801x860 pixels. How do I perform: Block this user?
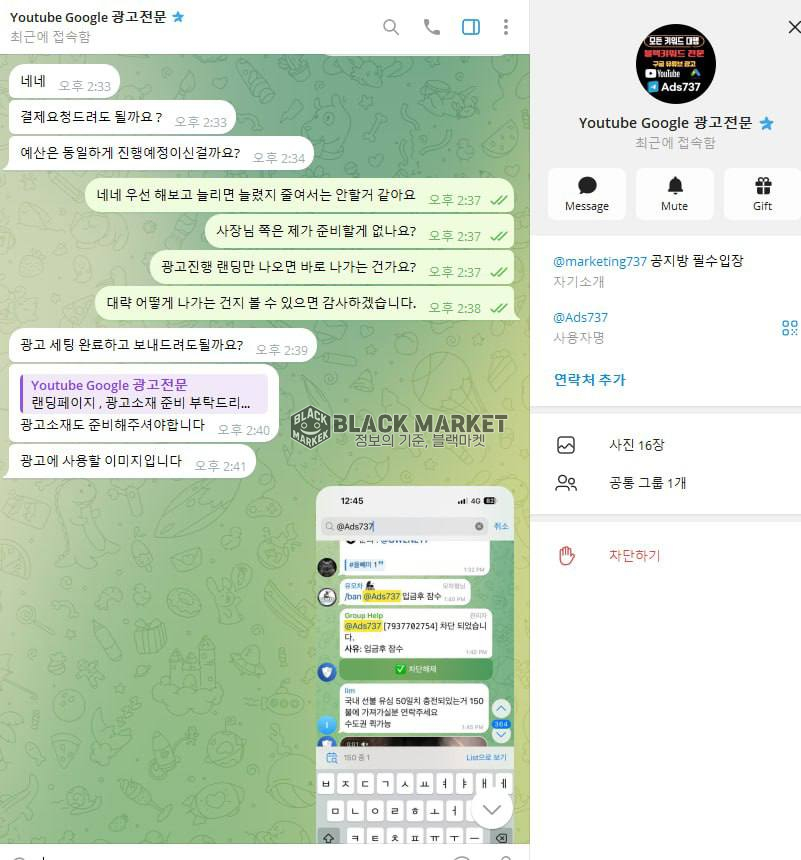(x=634, y=555)
